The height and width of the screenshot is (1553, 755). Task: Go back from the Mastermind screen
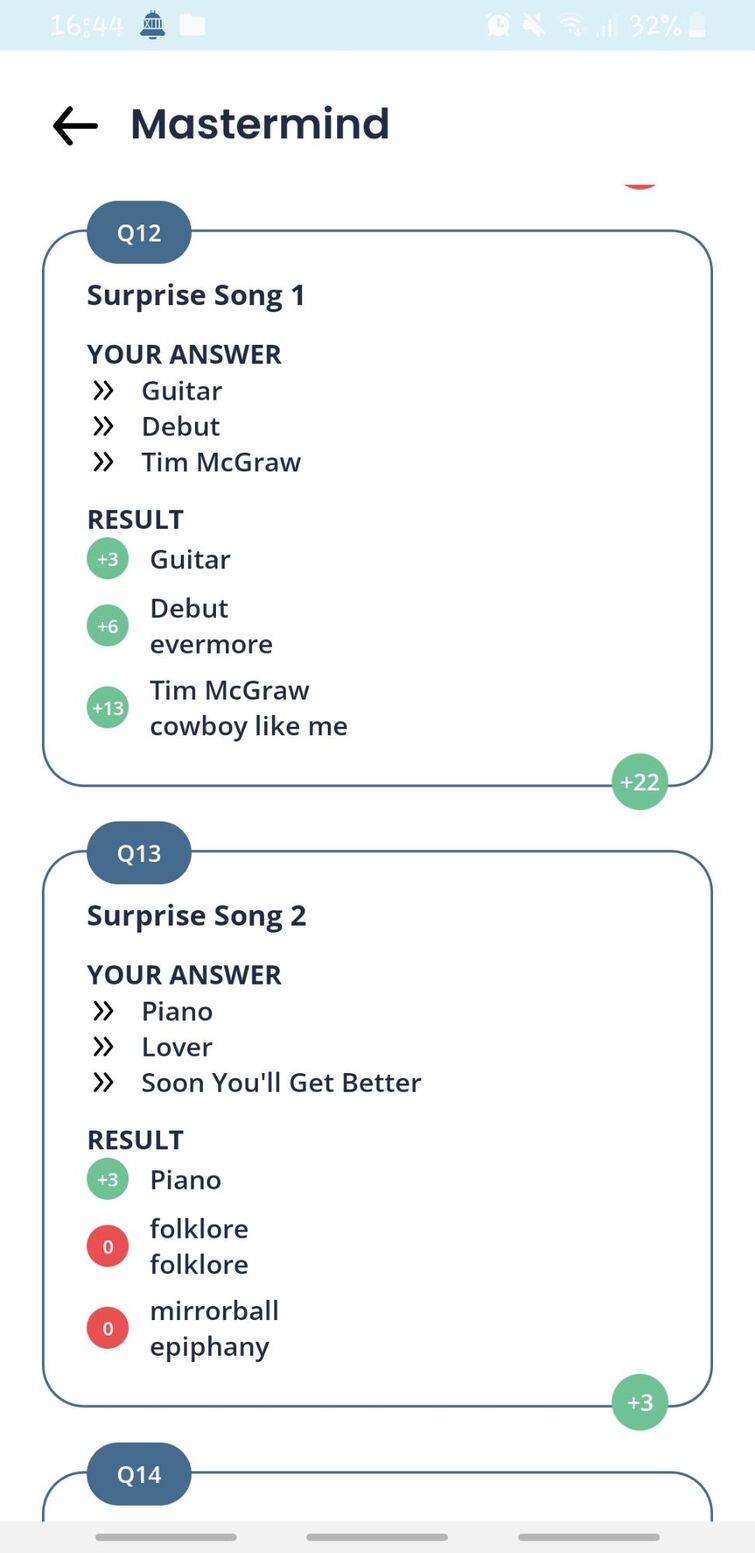(x=75, y=126)
